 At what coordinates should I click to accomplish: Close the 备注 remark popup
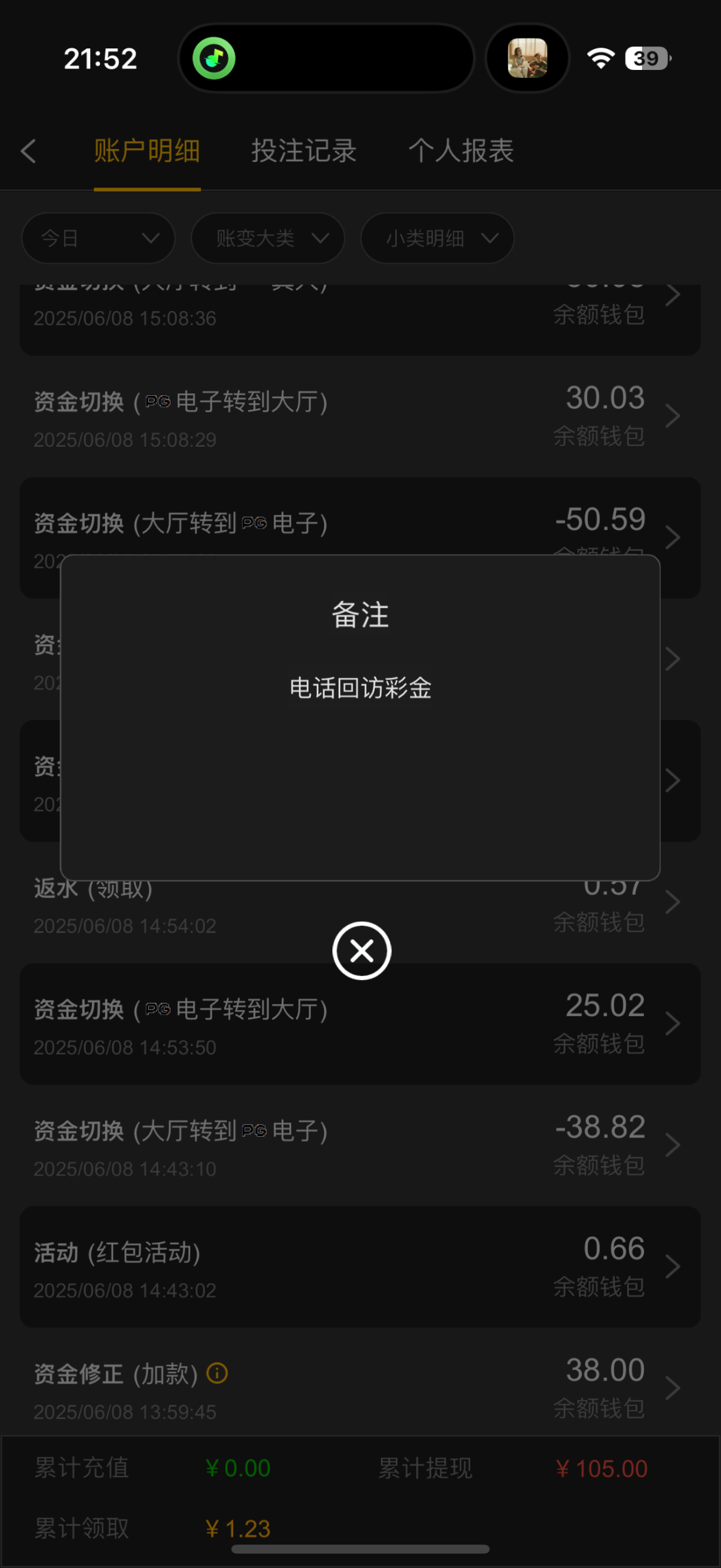pyautogui.click(x=360, y=951)
